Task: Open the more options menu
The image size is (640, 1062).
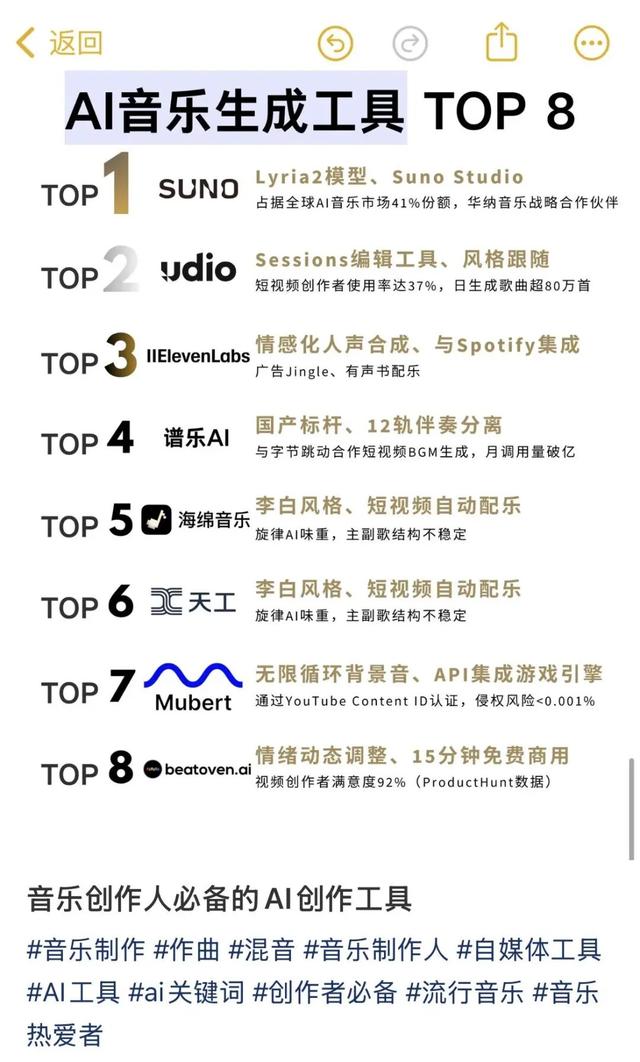Action: click(x=591, y=43)
